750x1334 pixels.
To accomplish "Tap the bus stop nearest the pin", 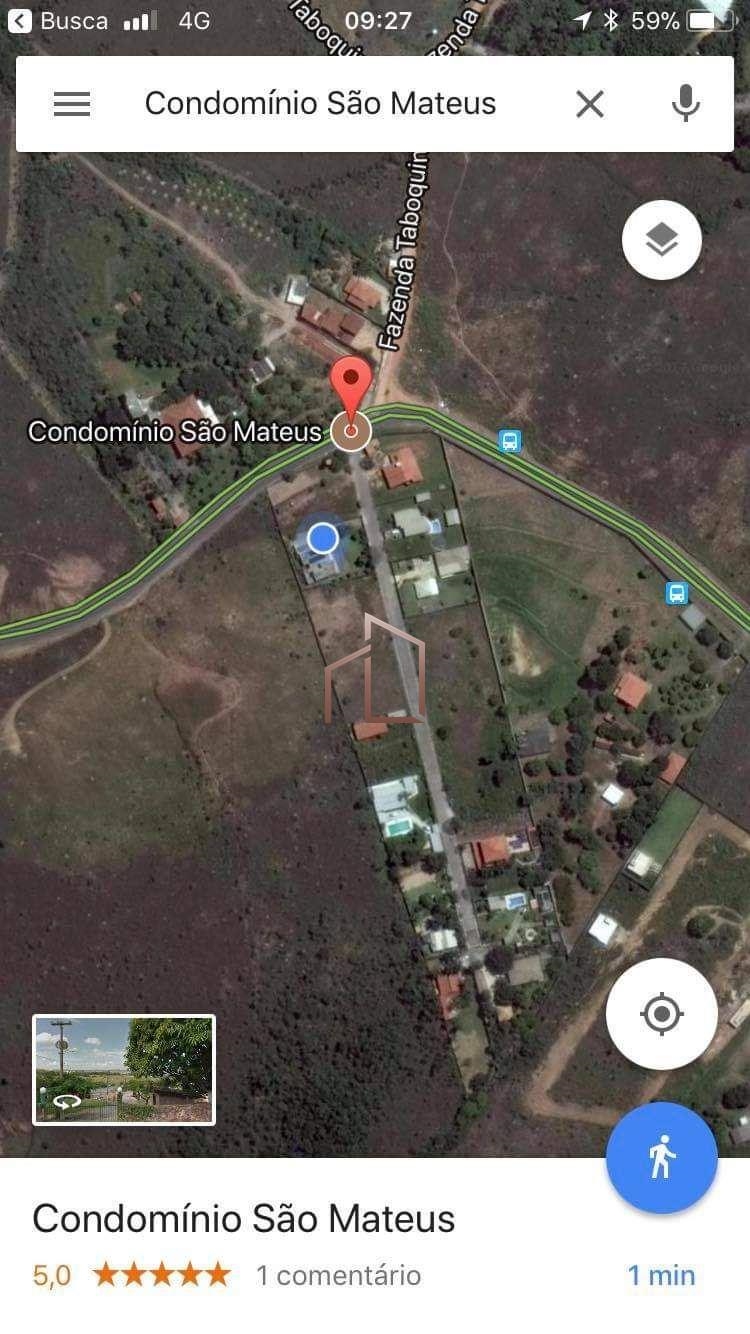I will tap(510, 441).
